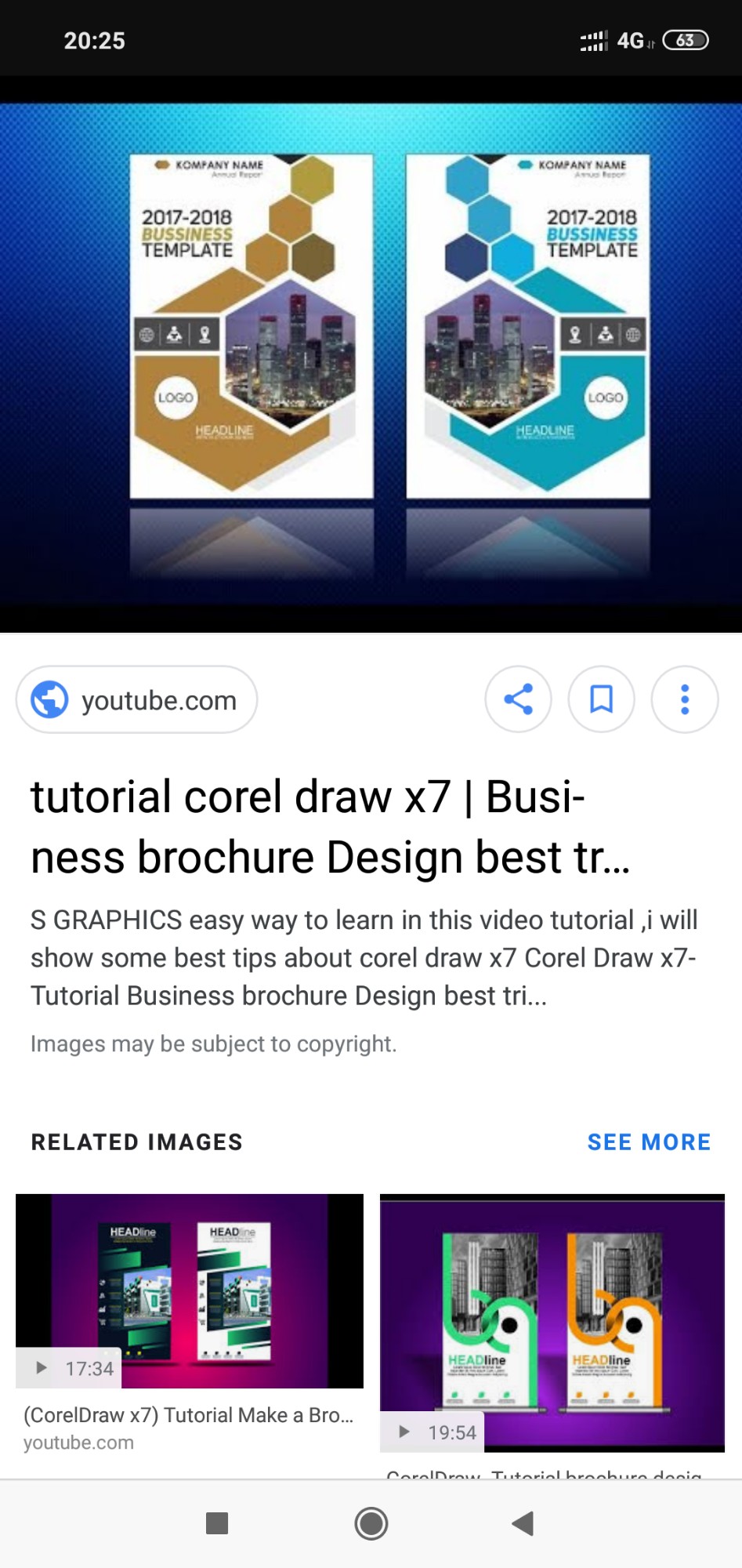This screenshot has height=1568, width=742.
Task: Go back with system back button
Action: (x=523, y=1523)
